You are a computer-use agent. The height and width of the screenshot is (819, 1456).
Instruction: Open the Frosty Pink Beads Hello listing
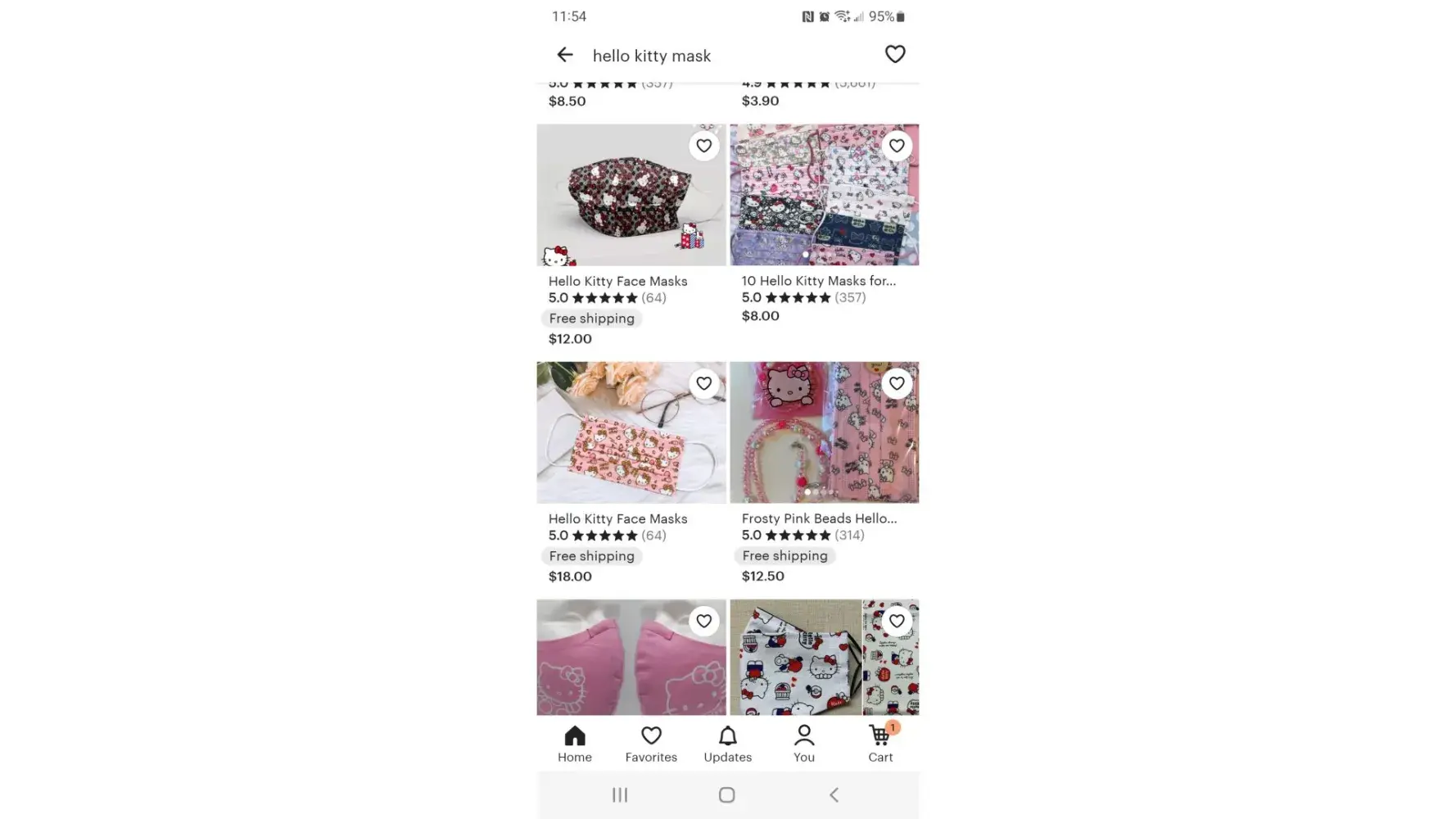(x=823, y=434)
